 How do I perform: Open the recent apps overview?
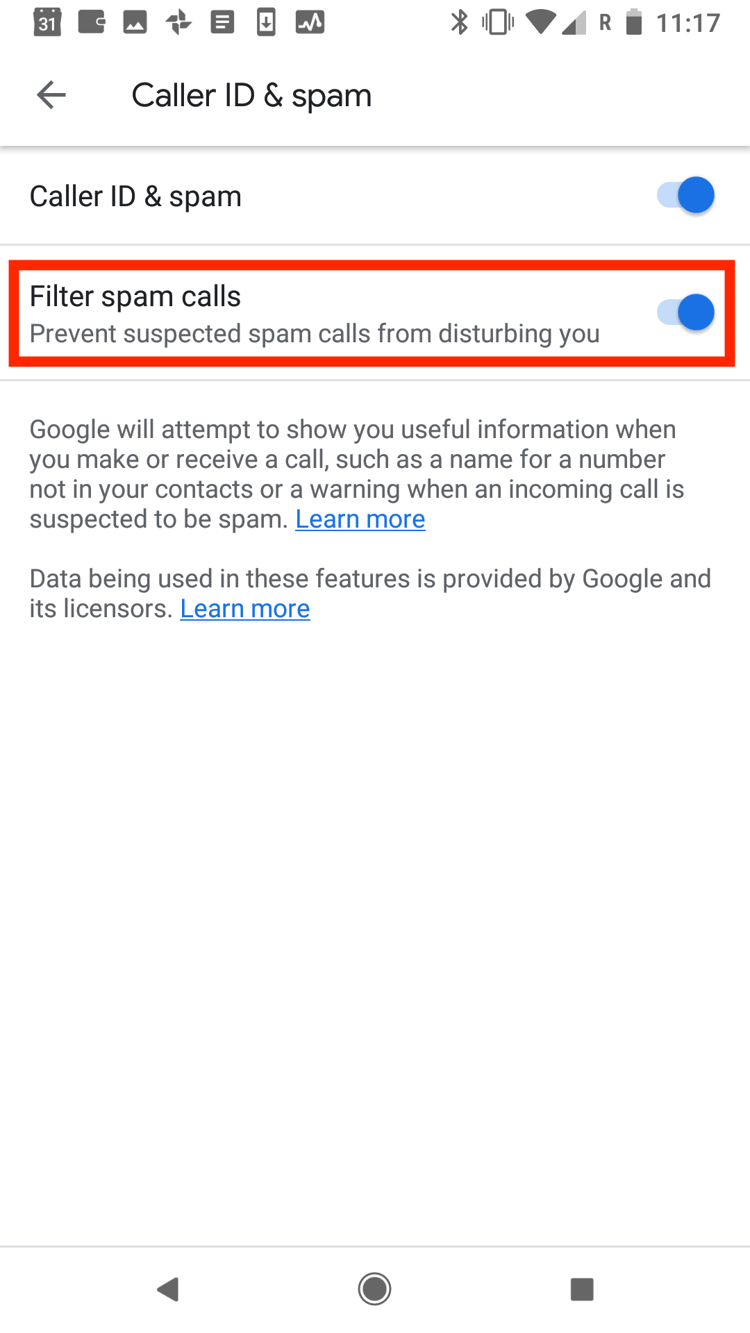tap(581, 1289)
